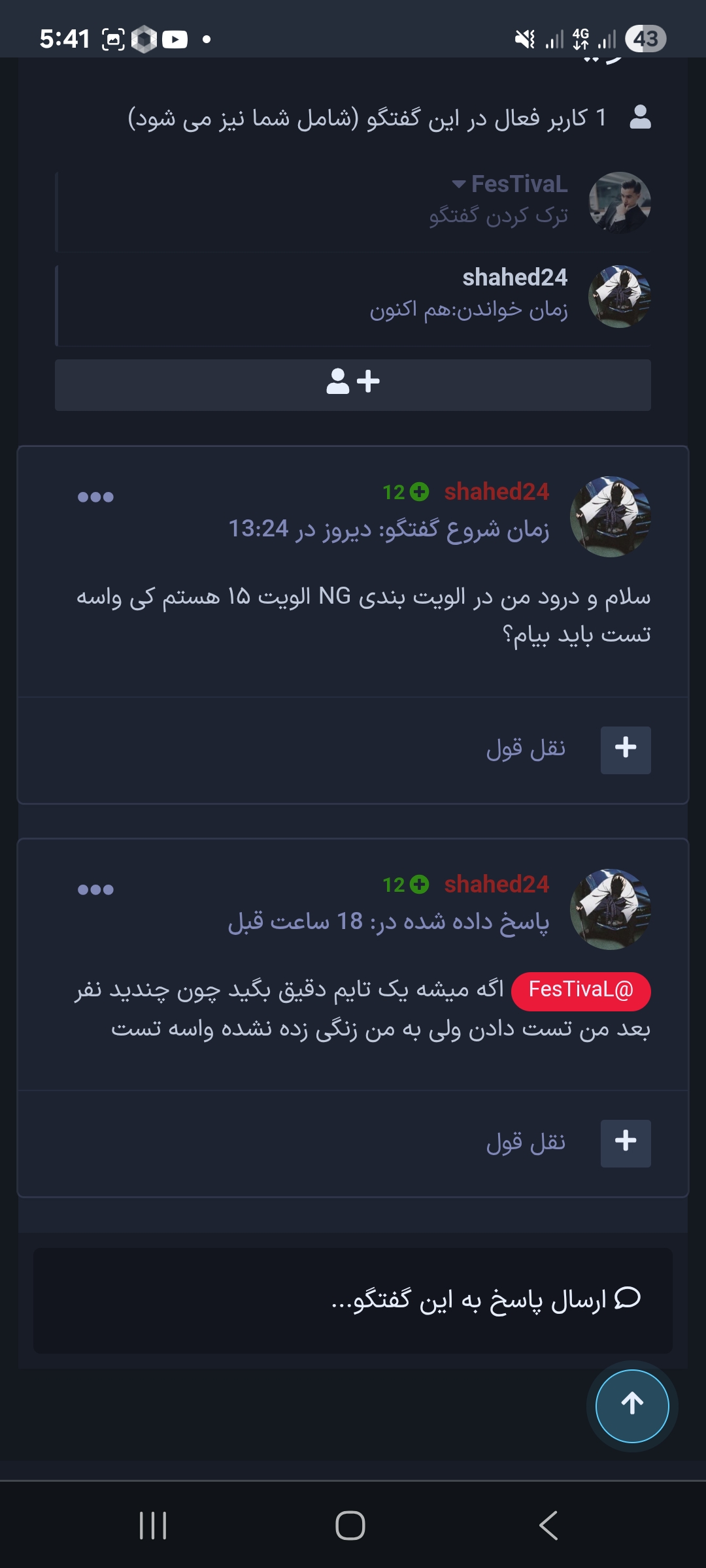The height and width of the screenshot is (1568, 706).
Task: Tap the plus button on the second message
Action: coord(626,1143)
